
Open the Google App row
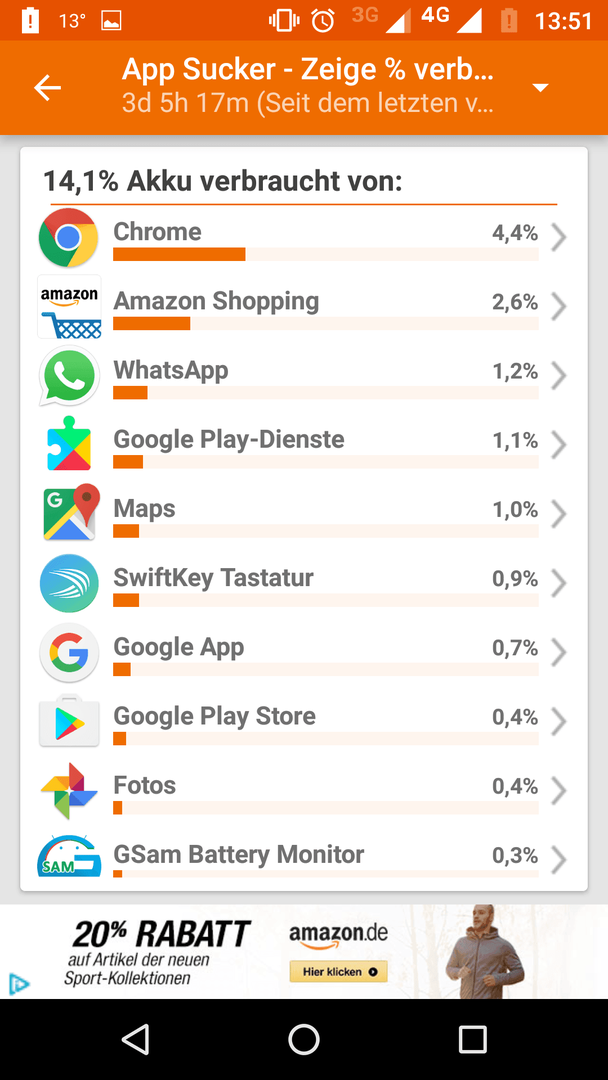[304, 653]
